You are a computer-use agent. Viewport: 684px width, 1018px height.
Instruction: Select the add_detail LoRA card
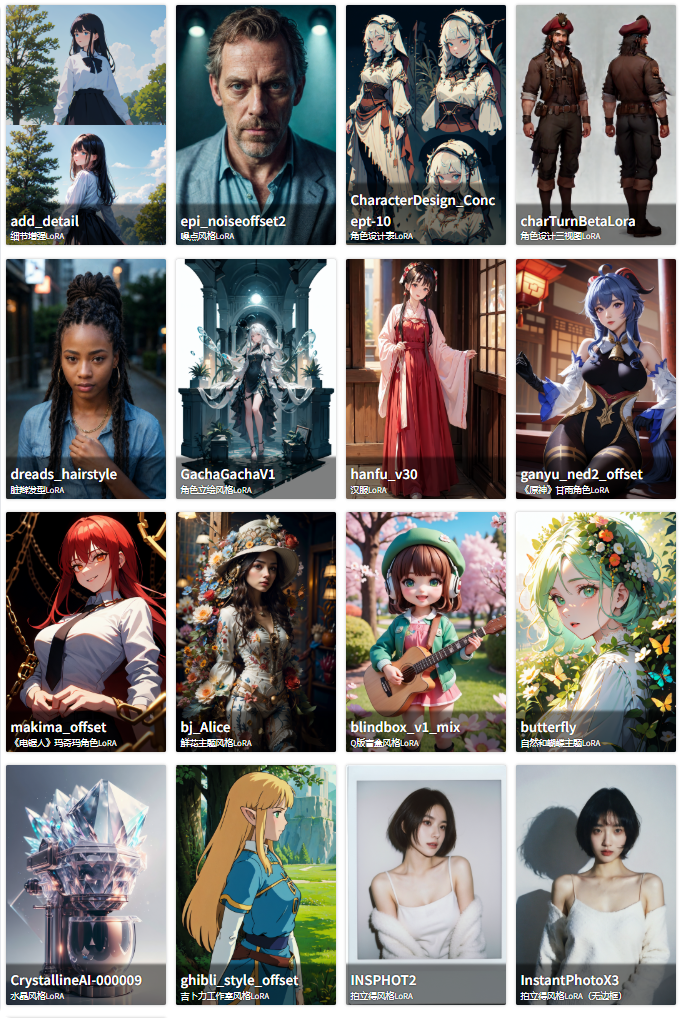pos(86,125)
